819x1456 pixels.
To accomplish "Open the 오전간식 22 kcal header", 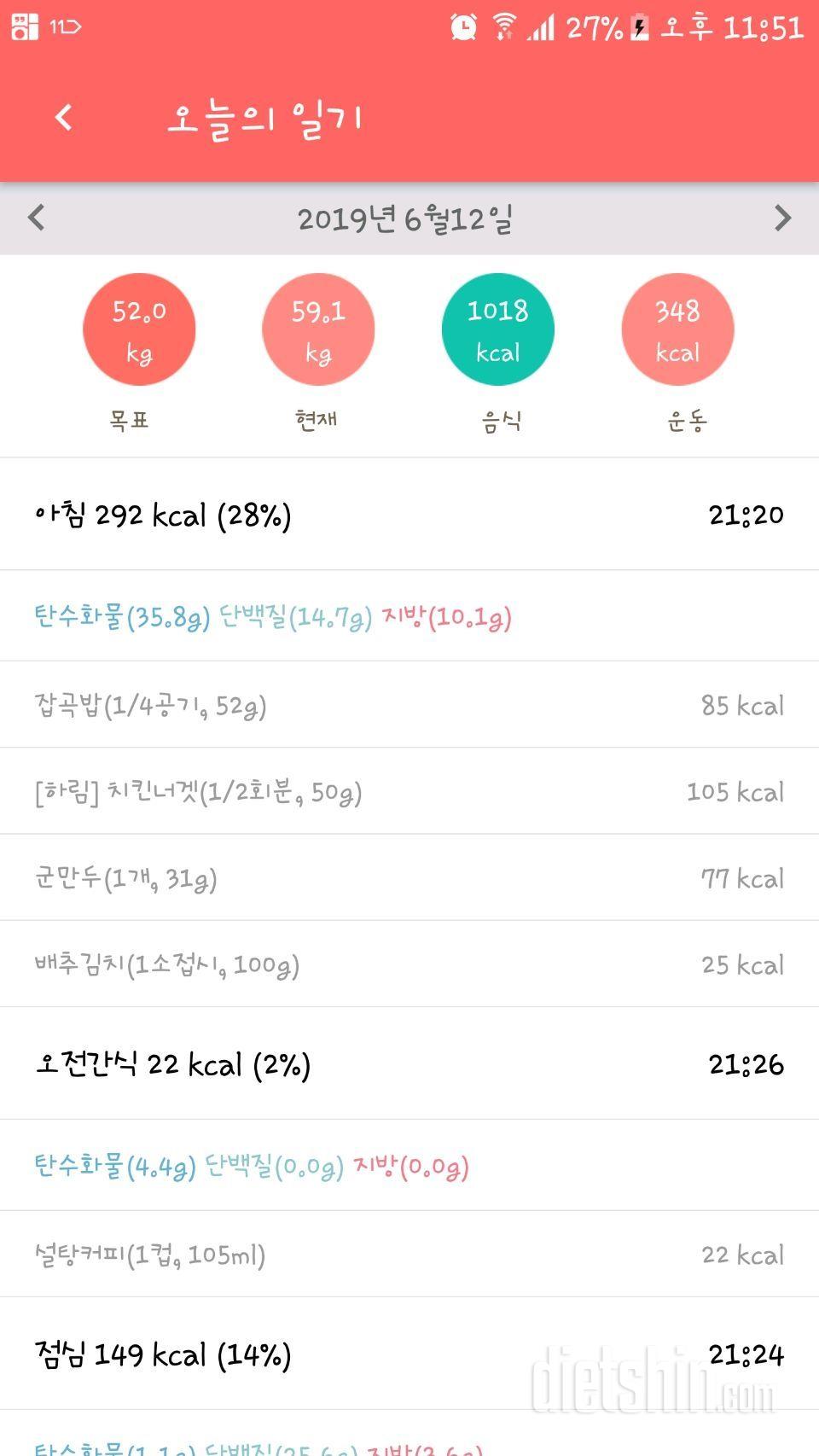I will click(x=409, y=1064).
